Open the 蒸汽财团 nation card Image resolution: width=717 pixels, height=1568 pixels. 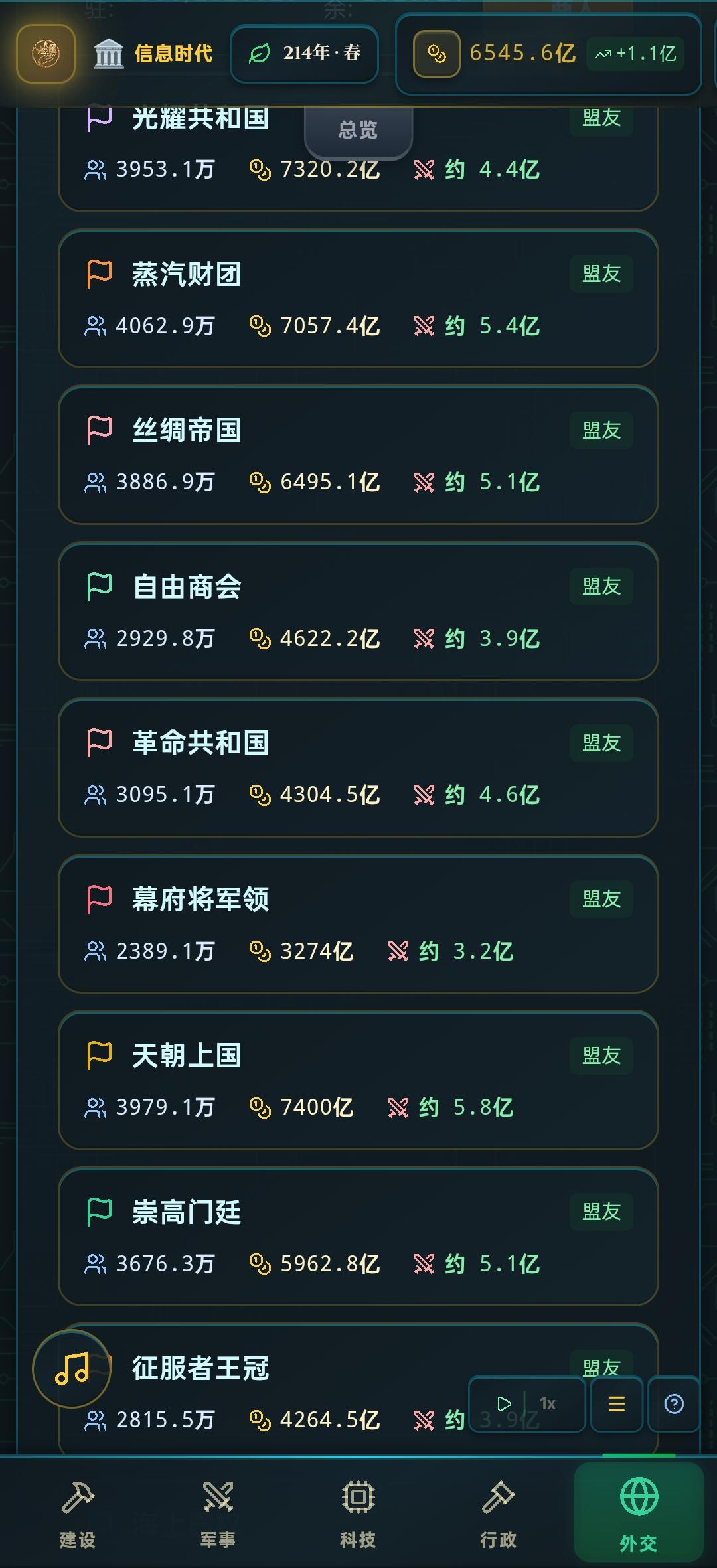pos(358,299)
